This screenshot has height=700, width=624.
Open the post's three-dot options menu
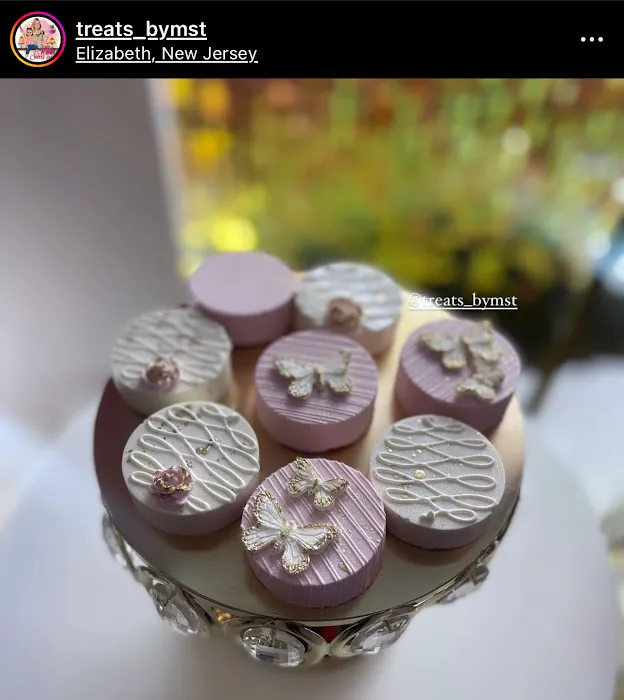click(x=592, y=40)
